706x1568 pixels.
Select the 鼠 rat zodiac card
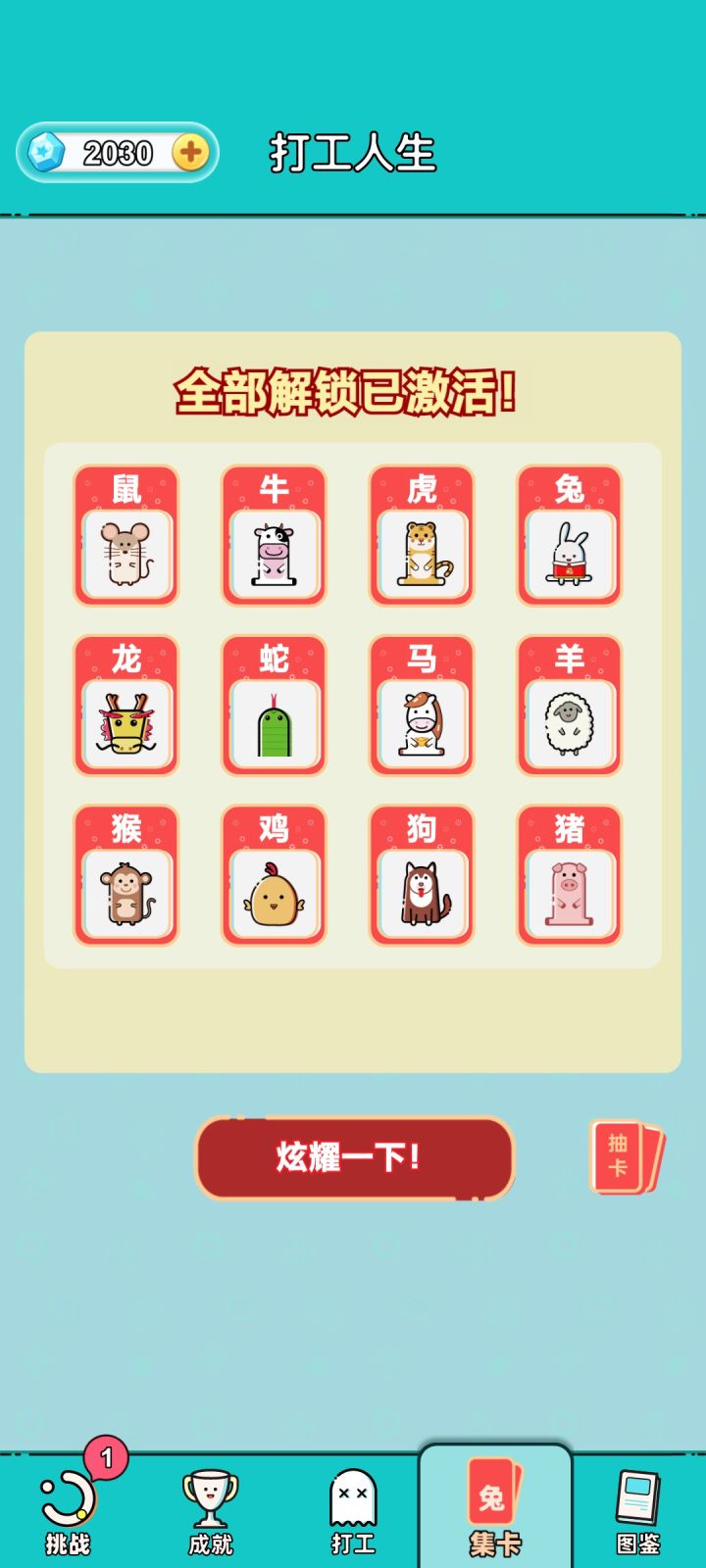(126, 534)
